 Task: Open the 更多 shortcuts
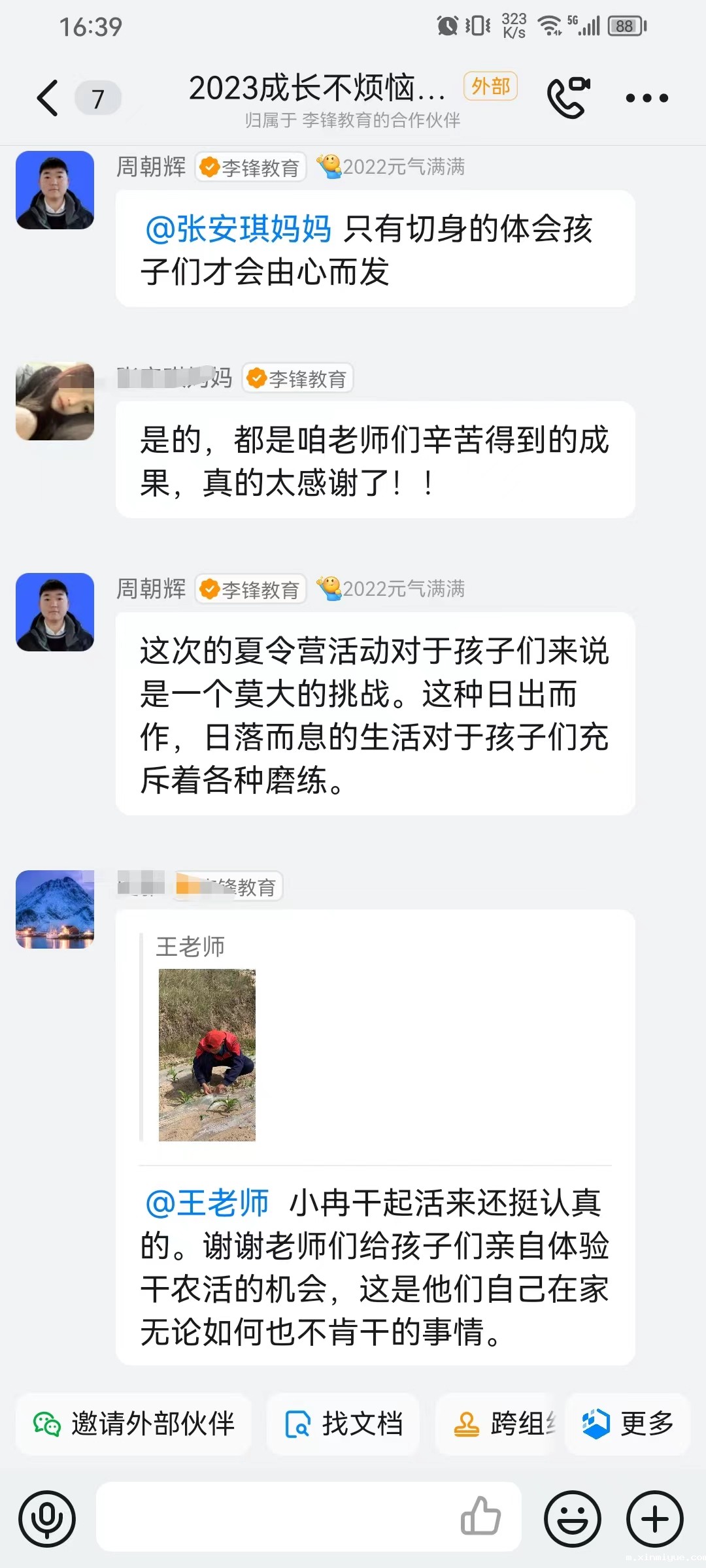click(x=628, y=1424)
